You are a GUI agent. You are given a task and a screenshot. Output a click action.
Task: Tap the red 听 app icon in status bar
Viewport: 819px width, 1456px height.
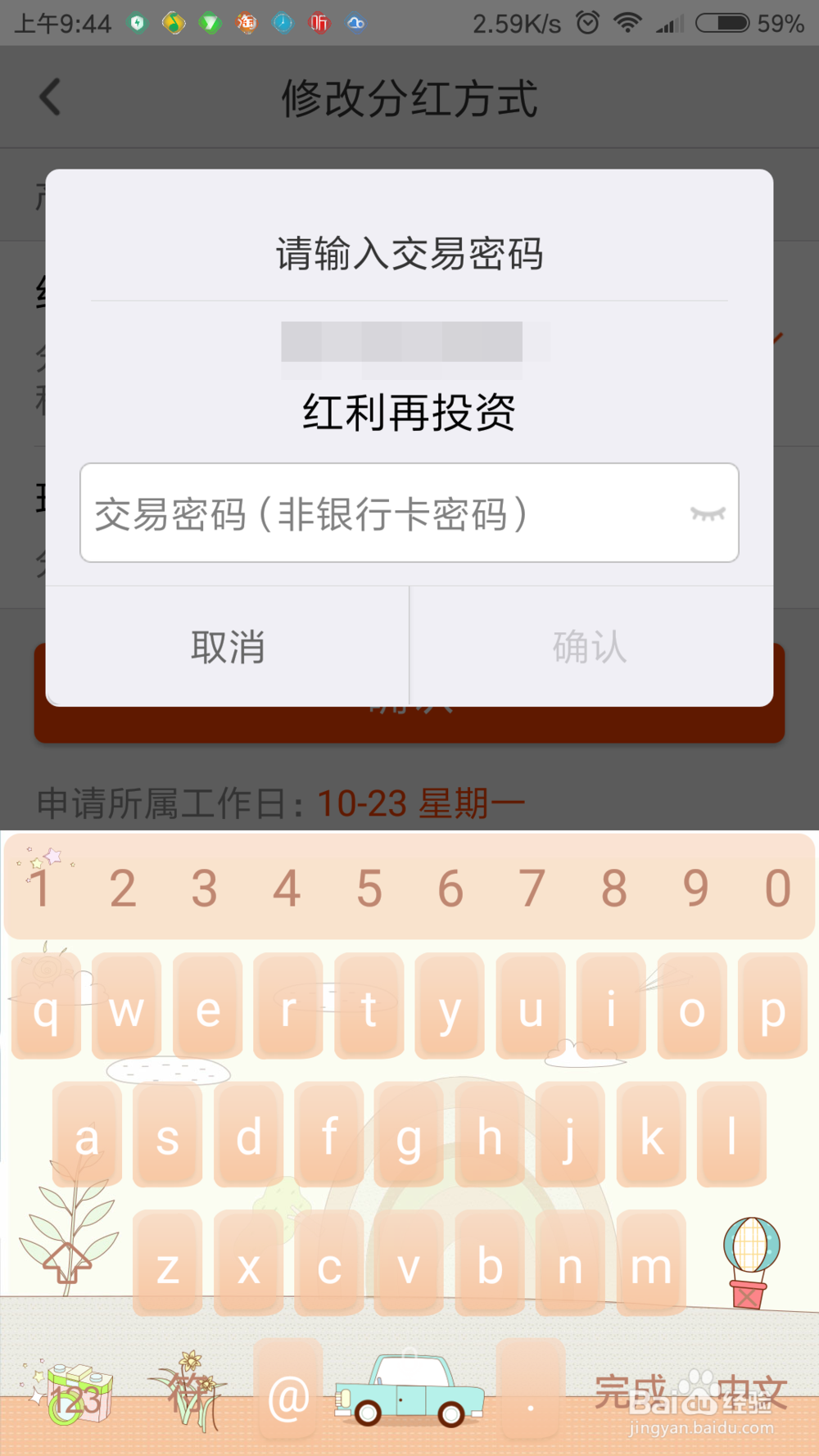click(x=319, y=23)
